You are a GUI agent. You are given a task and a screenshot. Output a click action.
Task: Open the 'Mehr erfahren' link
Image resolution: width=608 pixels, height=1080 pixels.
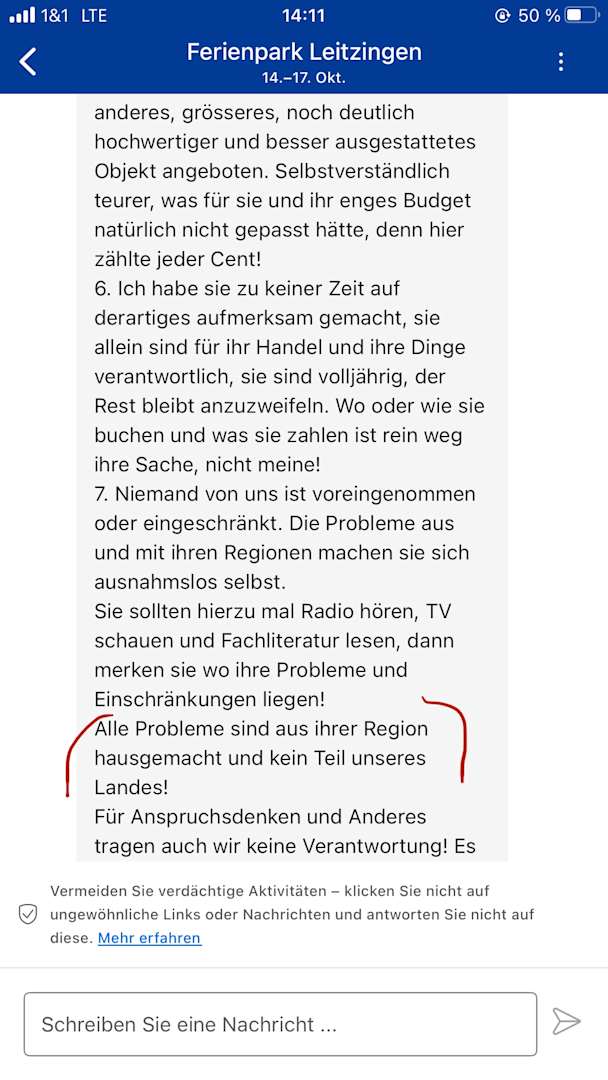pos(149,938)
